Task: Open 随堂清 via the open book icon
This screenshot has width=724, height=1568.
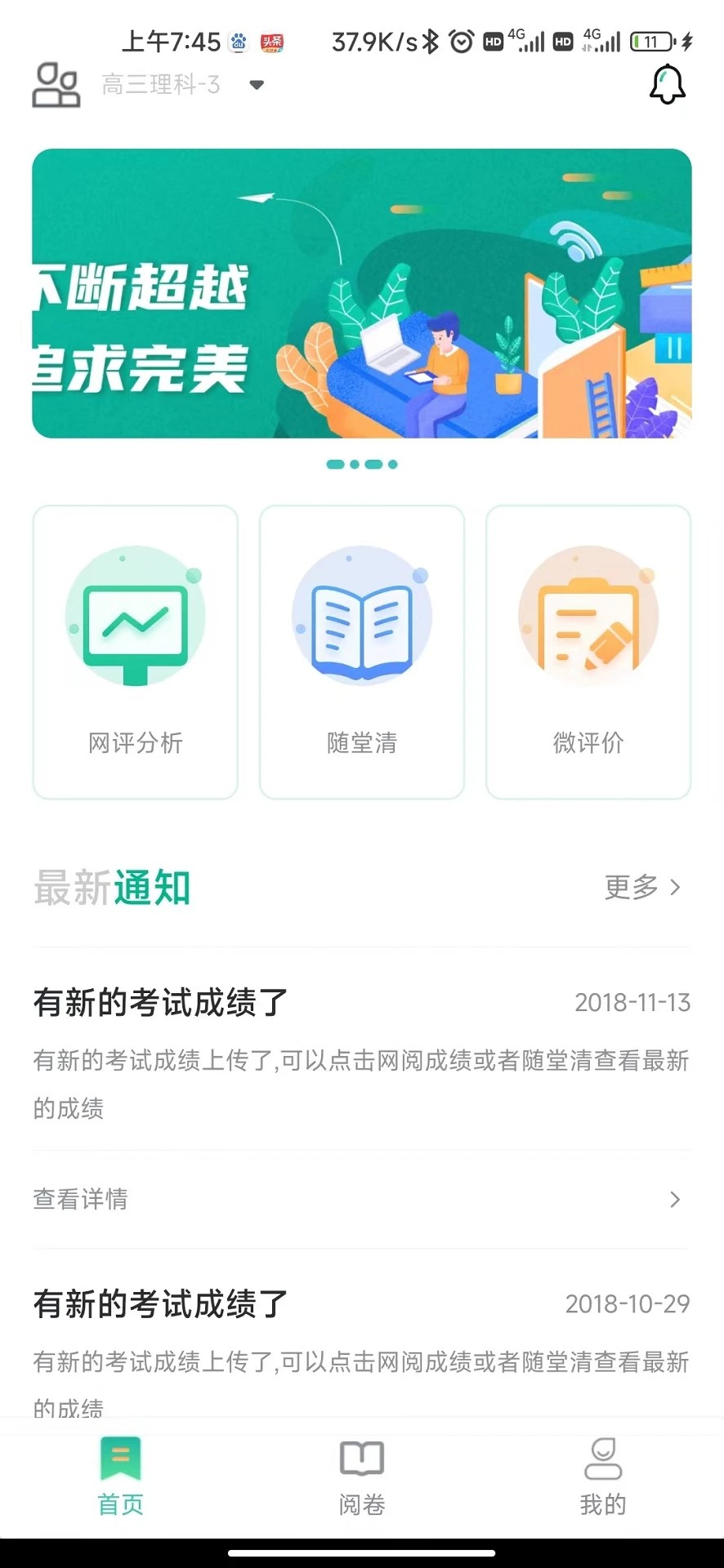Action: tap(361, 617)
